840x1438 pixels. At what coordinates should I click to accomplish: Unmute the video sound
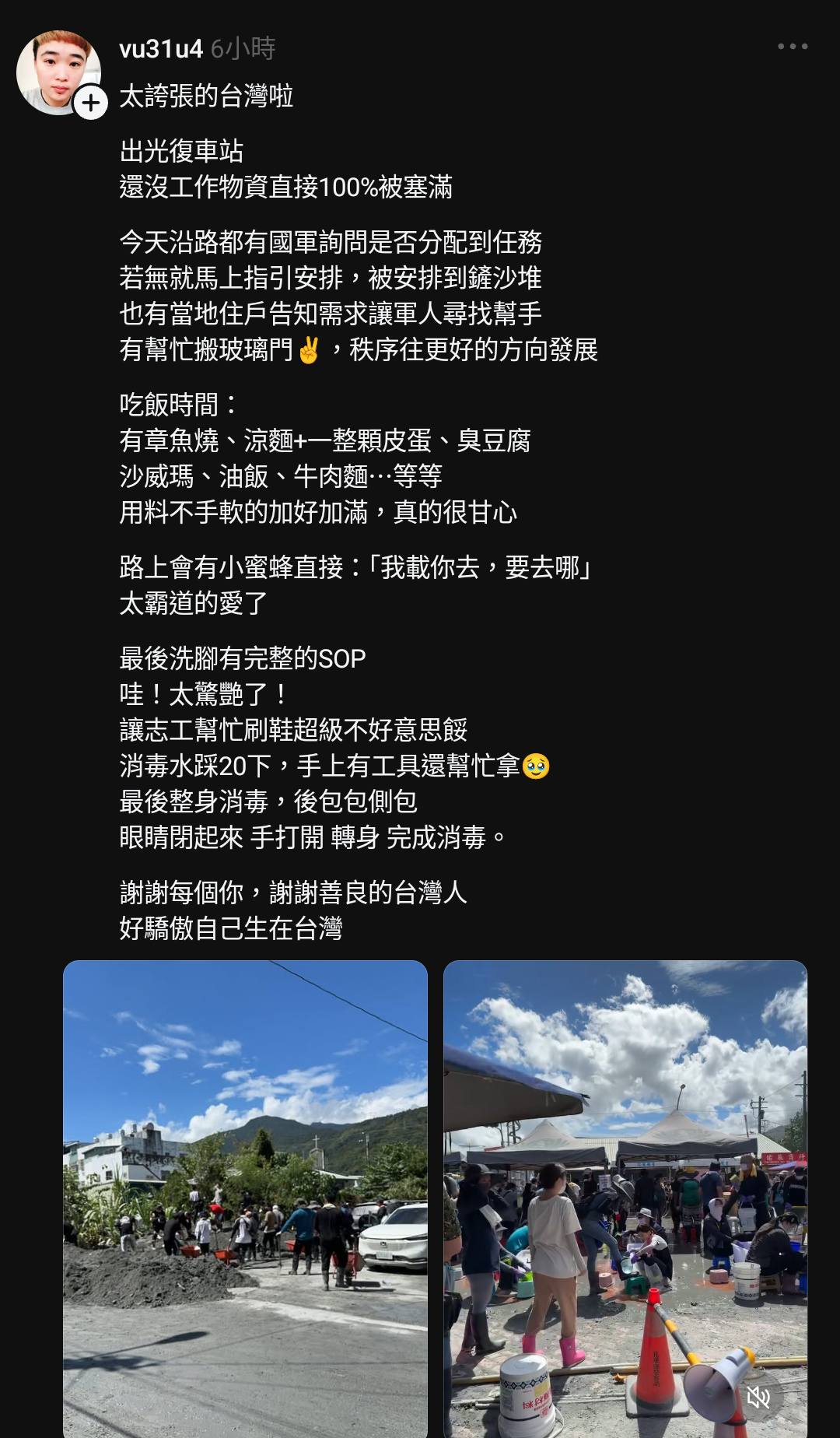tap(758, 1398)
